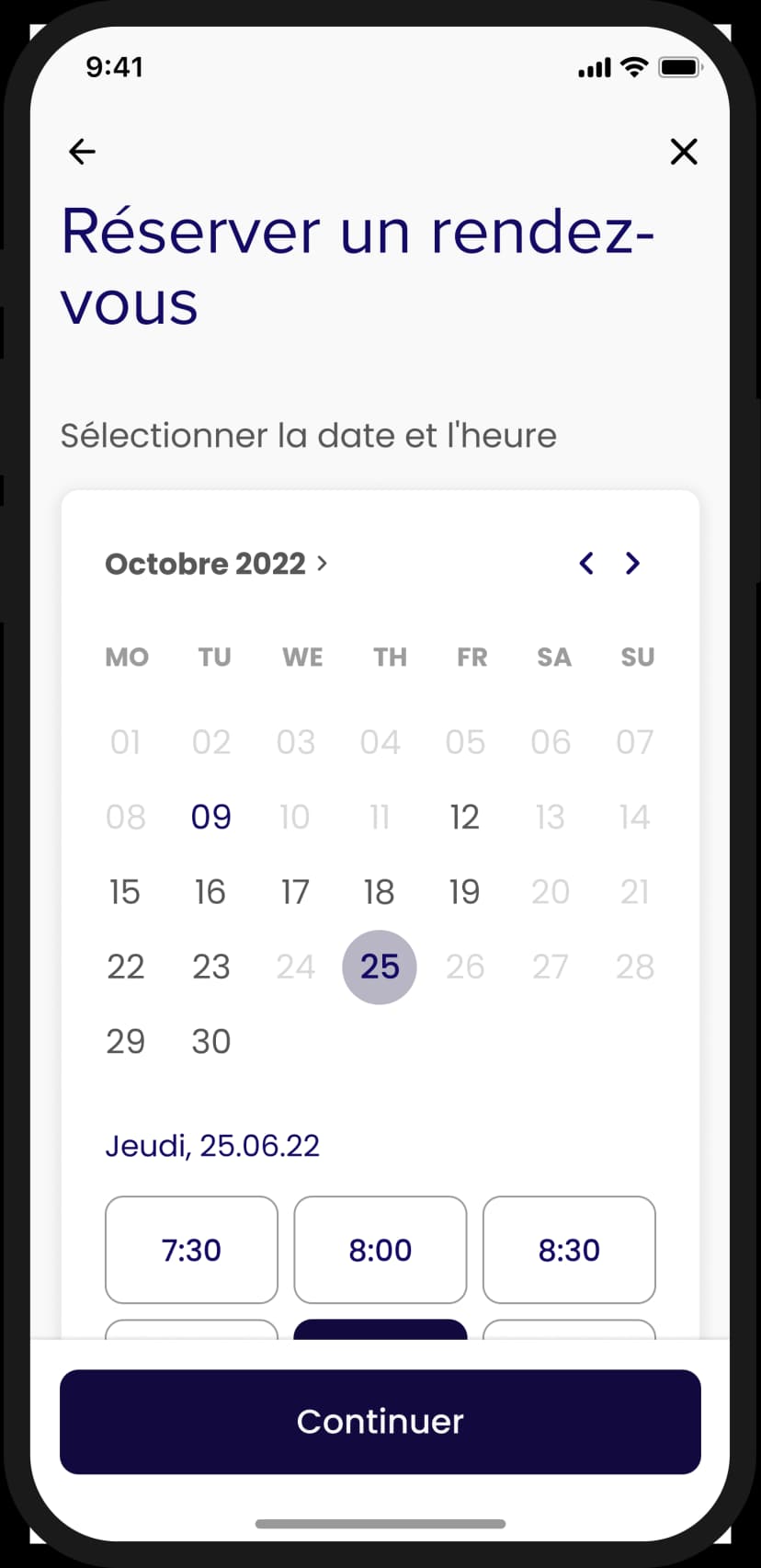Pick the 12th on the calendar
The height and width of the screenshot is (1568, 761).
[x=464, y=817]
